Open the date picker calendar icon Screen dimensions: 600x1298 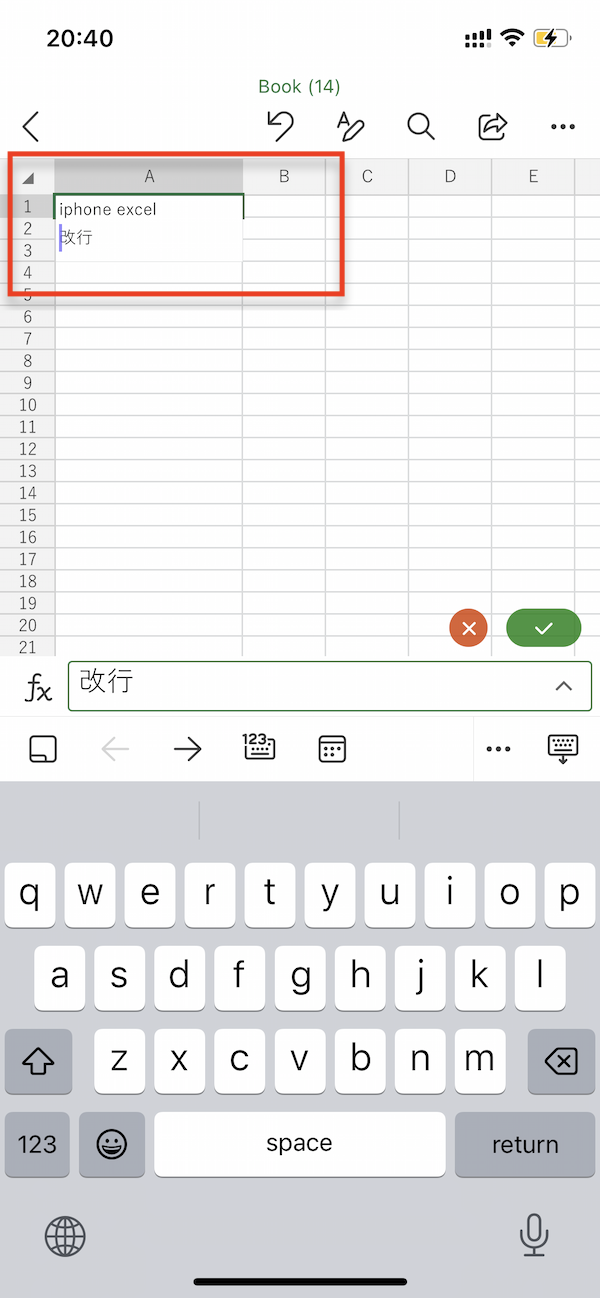[332, 749]
